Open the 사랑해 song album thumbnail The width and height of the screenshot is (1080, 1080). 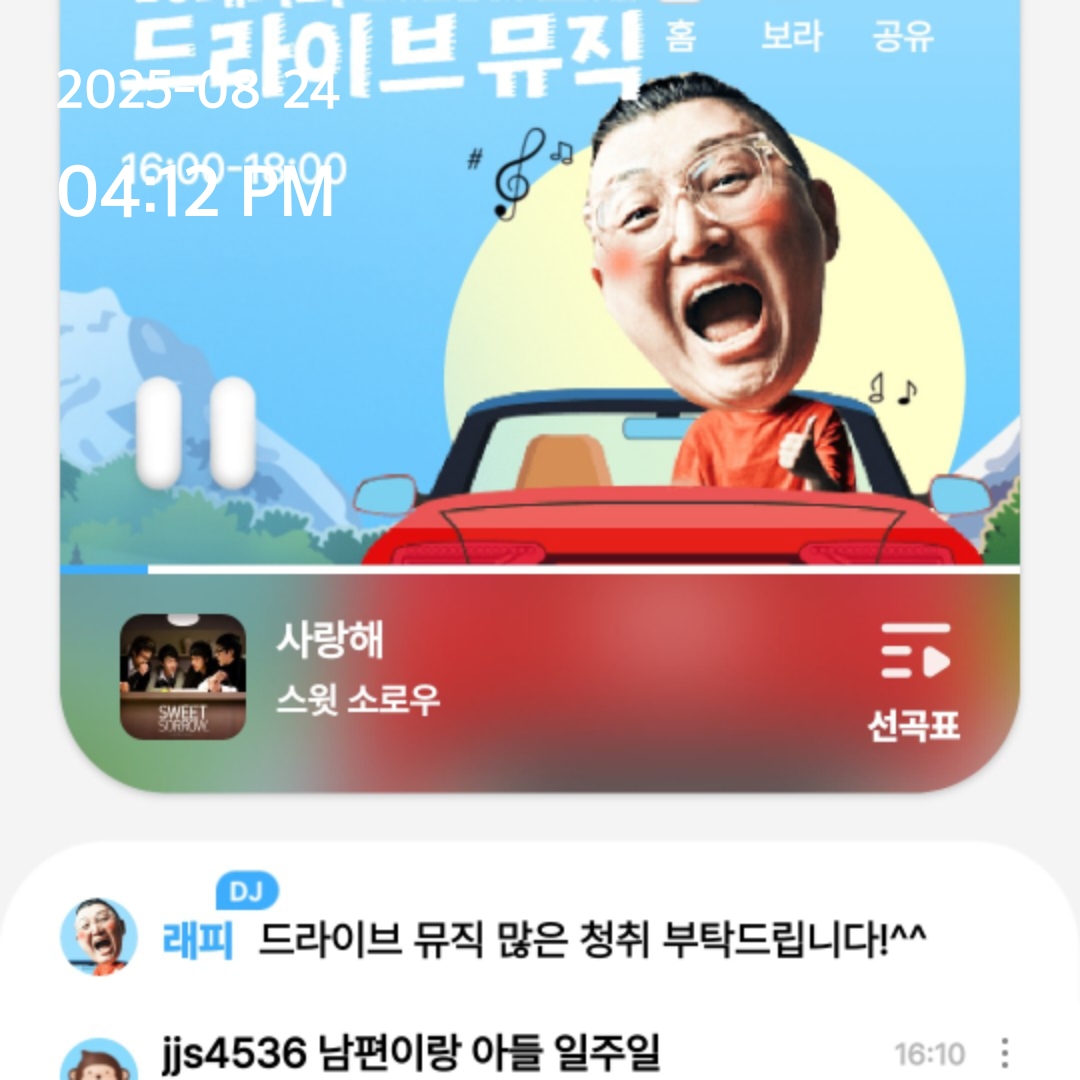click(x=183, y=676)
